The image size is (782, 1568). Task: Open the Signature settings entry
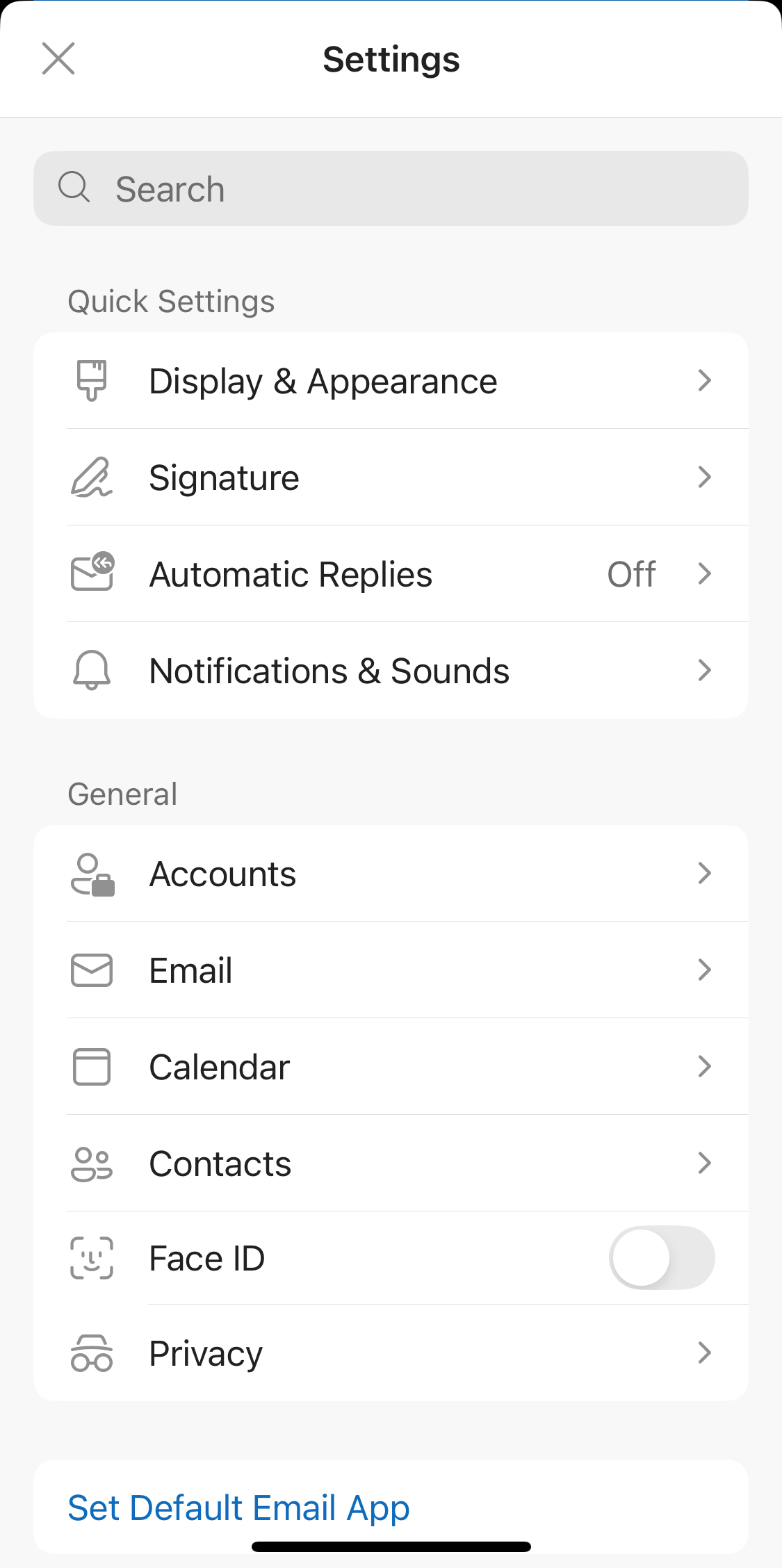tap(391, 477)
